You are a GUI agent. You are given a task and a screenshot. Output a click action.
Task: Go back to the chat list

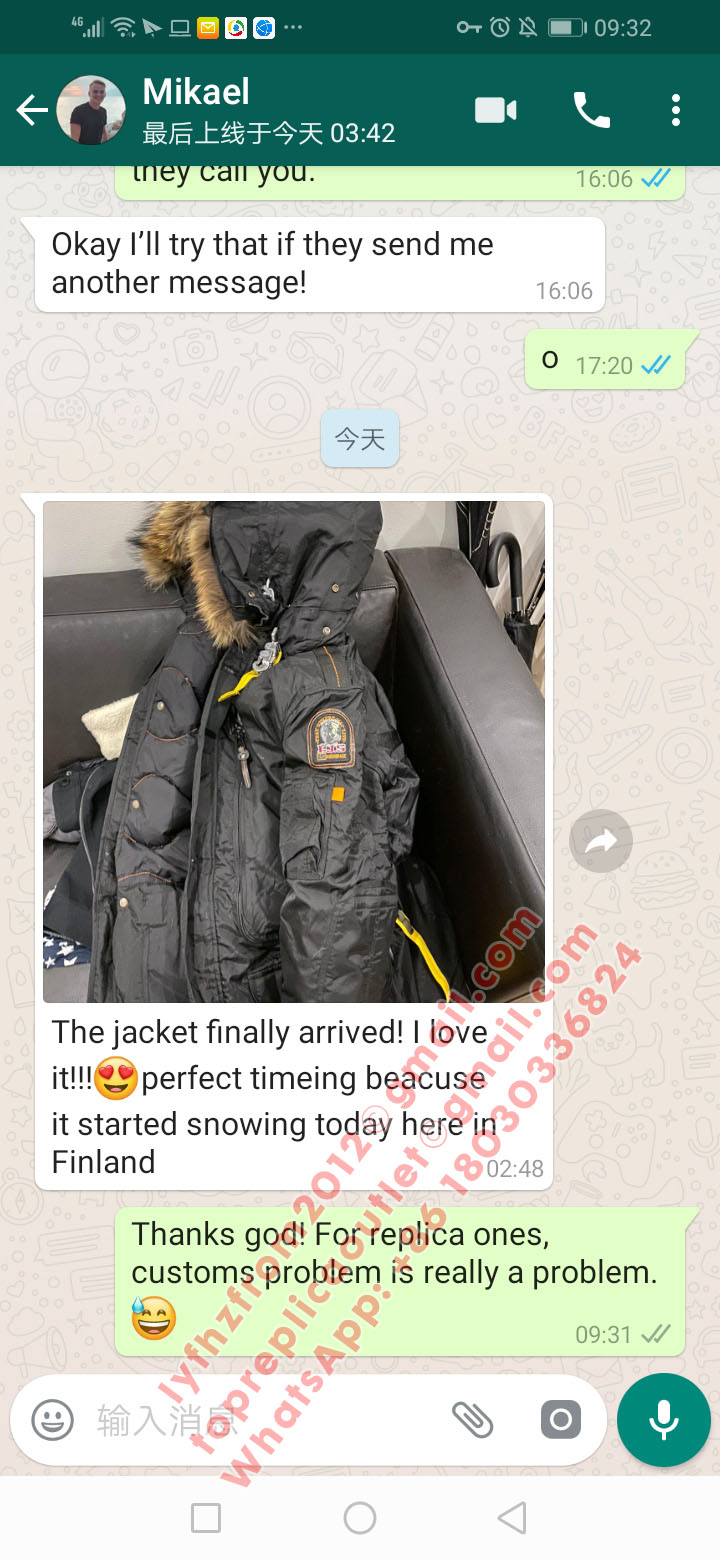point(32,110)
